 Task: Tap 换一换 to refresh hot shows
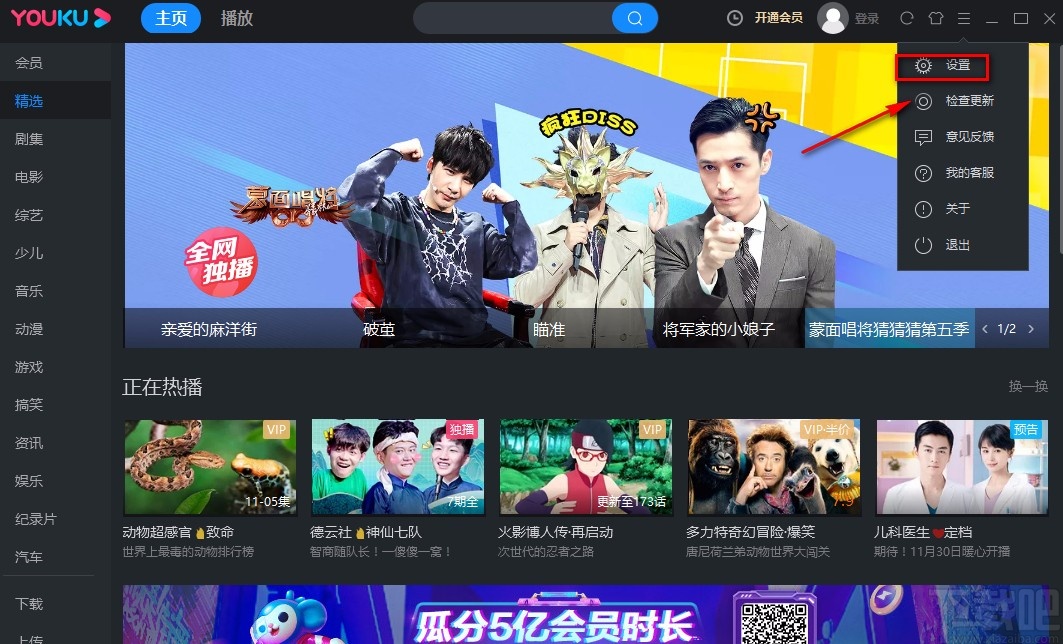pos(1027,386)
